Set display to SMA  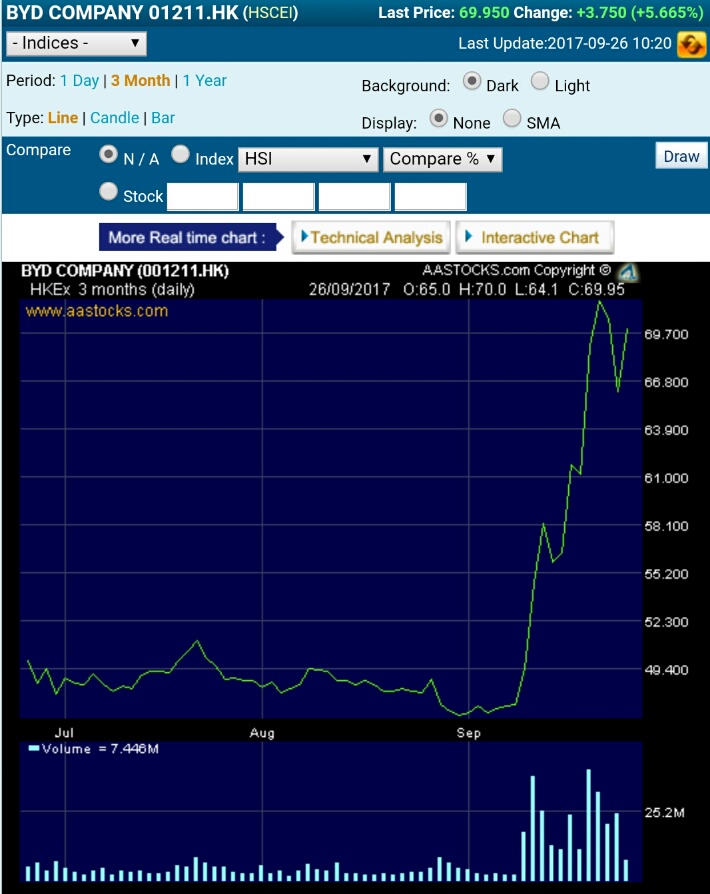[x=512, y=119]
